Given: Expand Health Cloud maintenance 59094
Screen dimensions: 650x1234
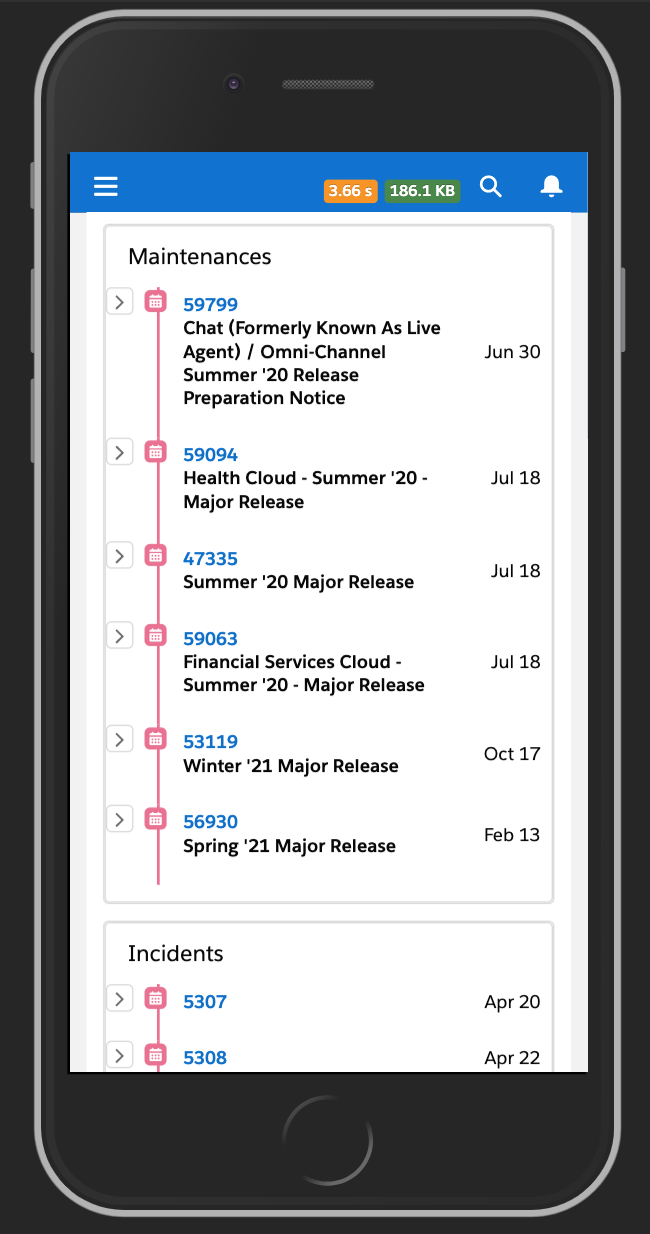Looking at the screenshot, I should click(120, 452).
